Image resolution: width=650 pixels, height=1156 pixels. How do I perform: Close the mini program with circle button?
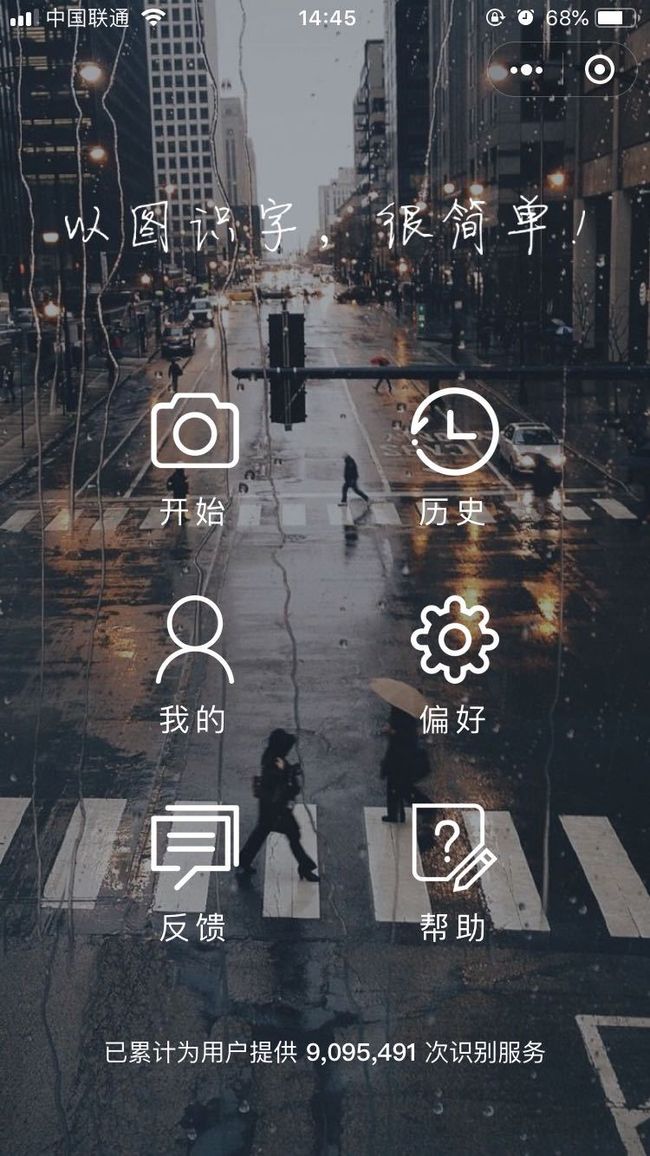click(599, 70)
